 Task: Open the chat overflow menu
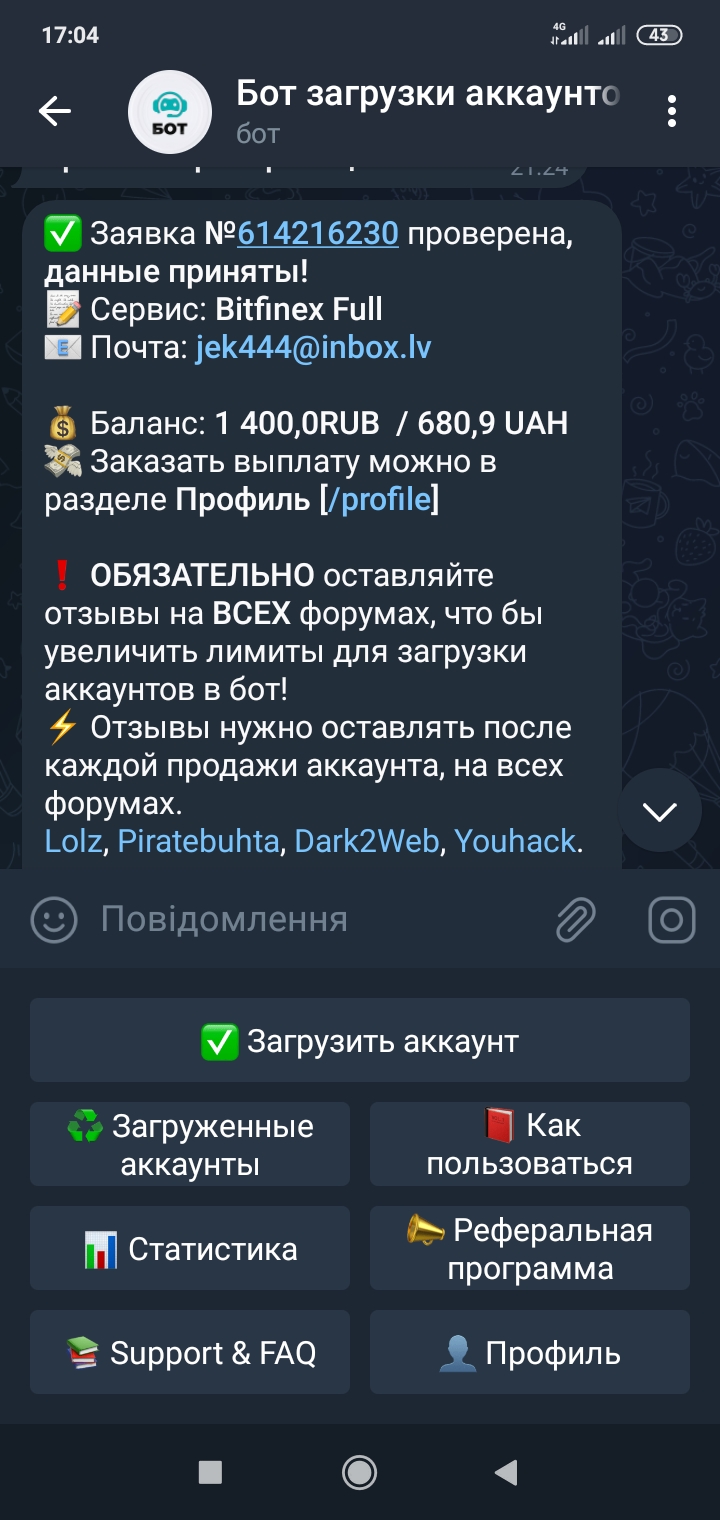pos(672,111)
